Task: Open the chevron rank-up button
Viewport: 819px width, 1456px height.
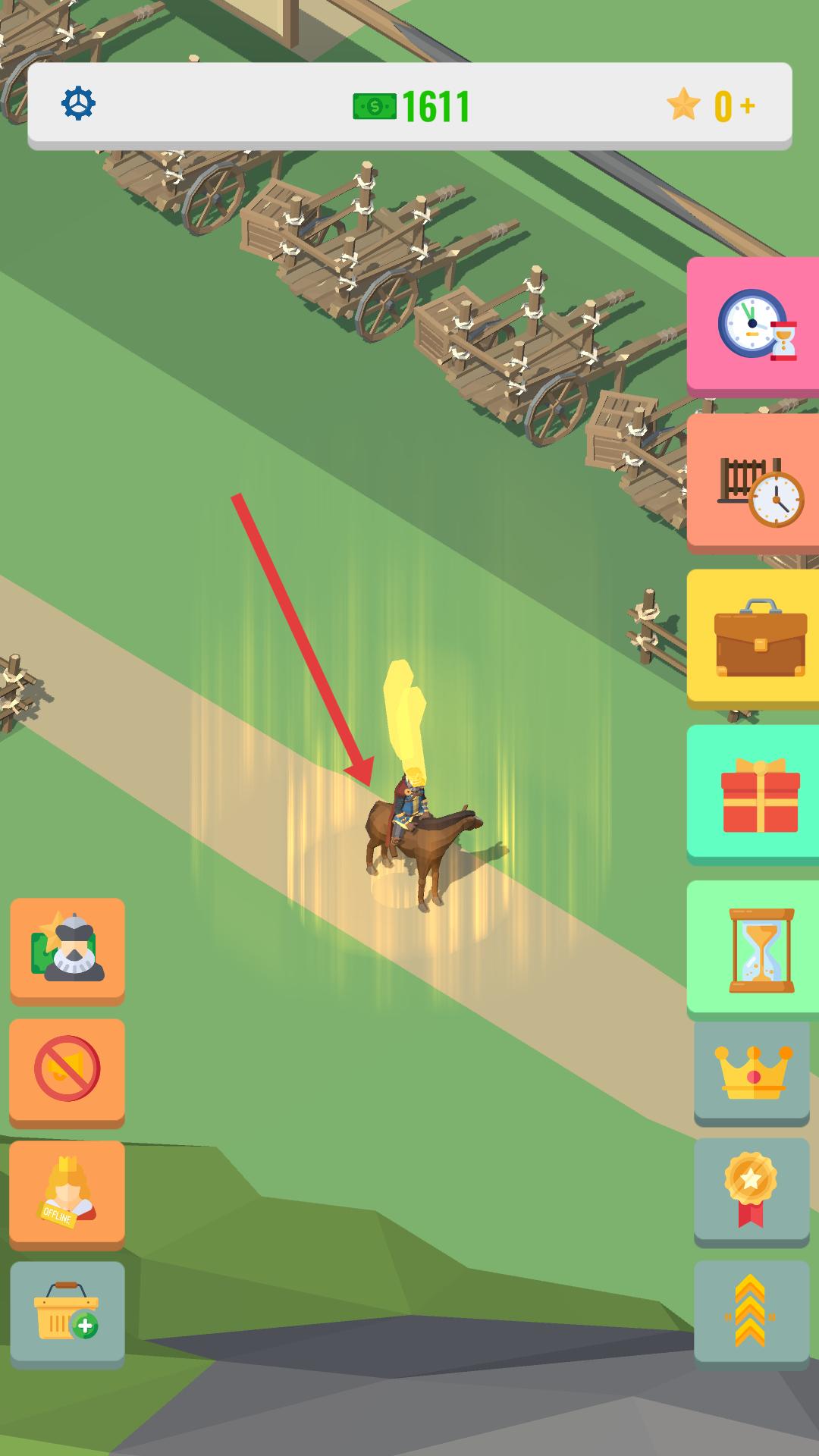Action: 752,1310
